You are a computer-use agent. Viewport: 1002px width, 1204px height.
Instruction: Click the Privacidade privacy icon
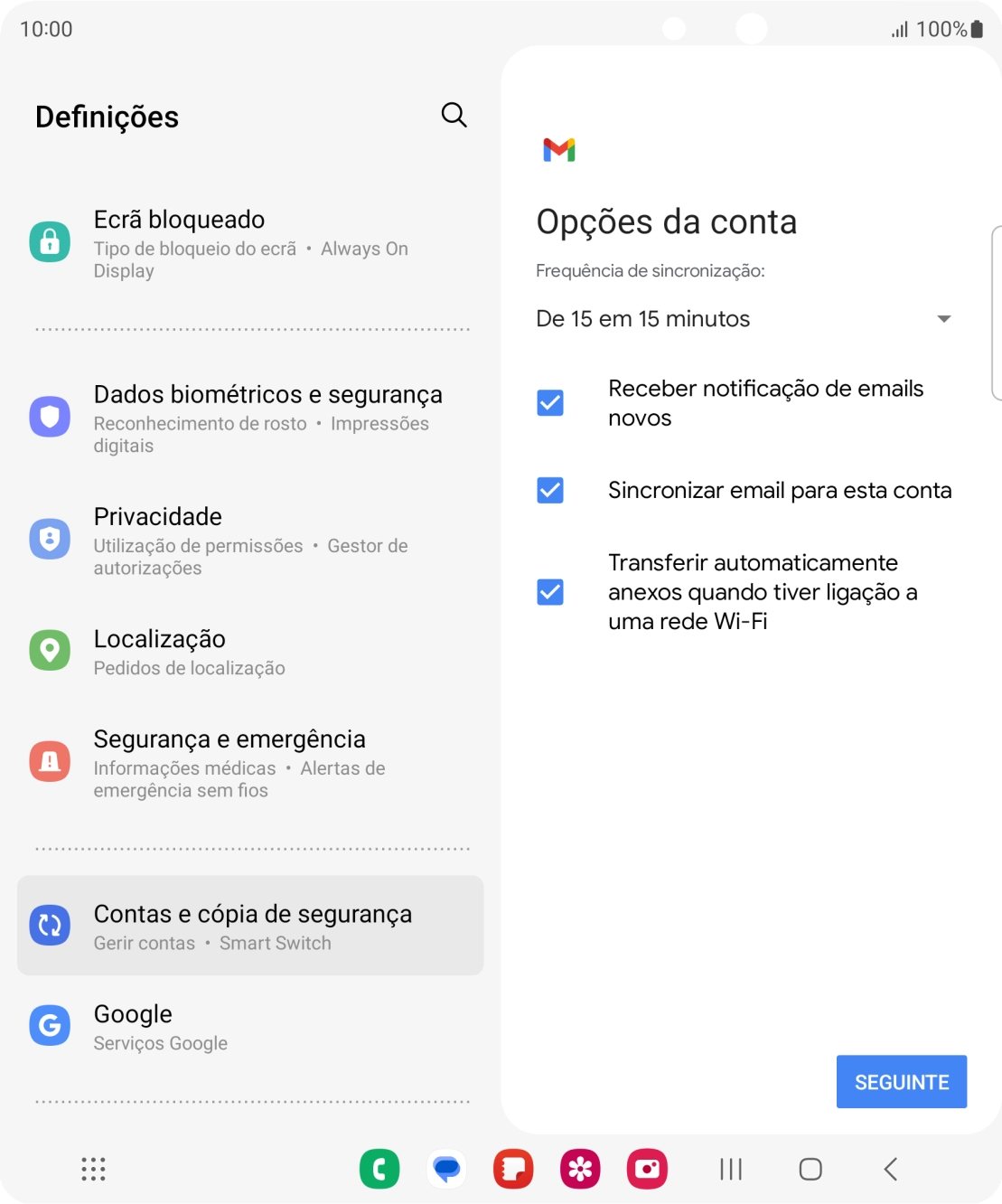pyautogui.click(x=50, y=539)
